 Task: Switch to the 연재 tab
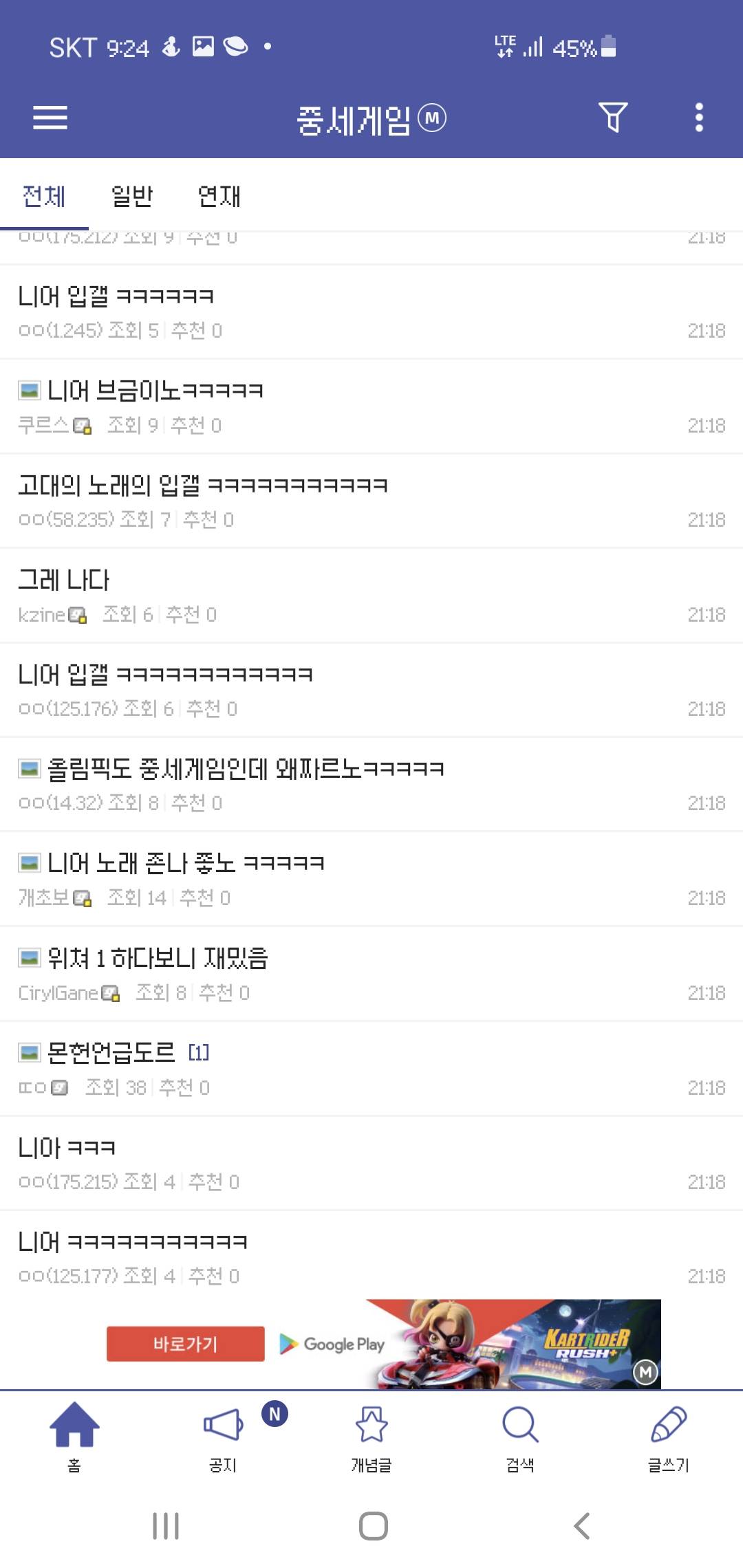(x=219, y=197)
